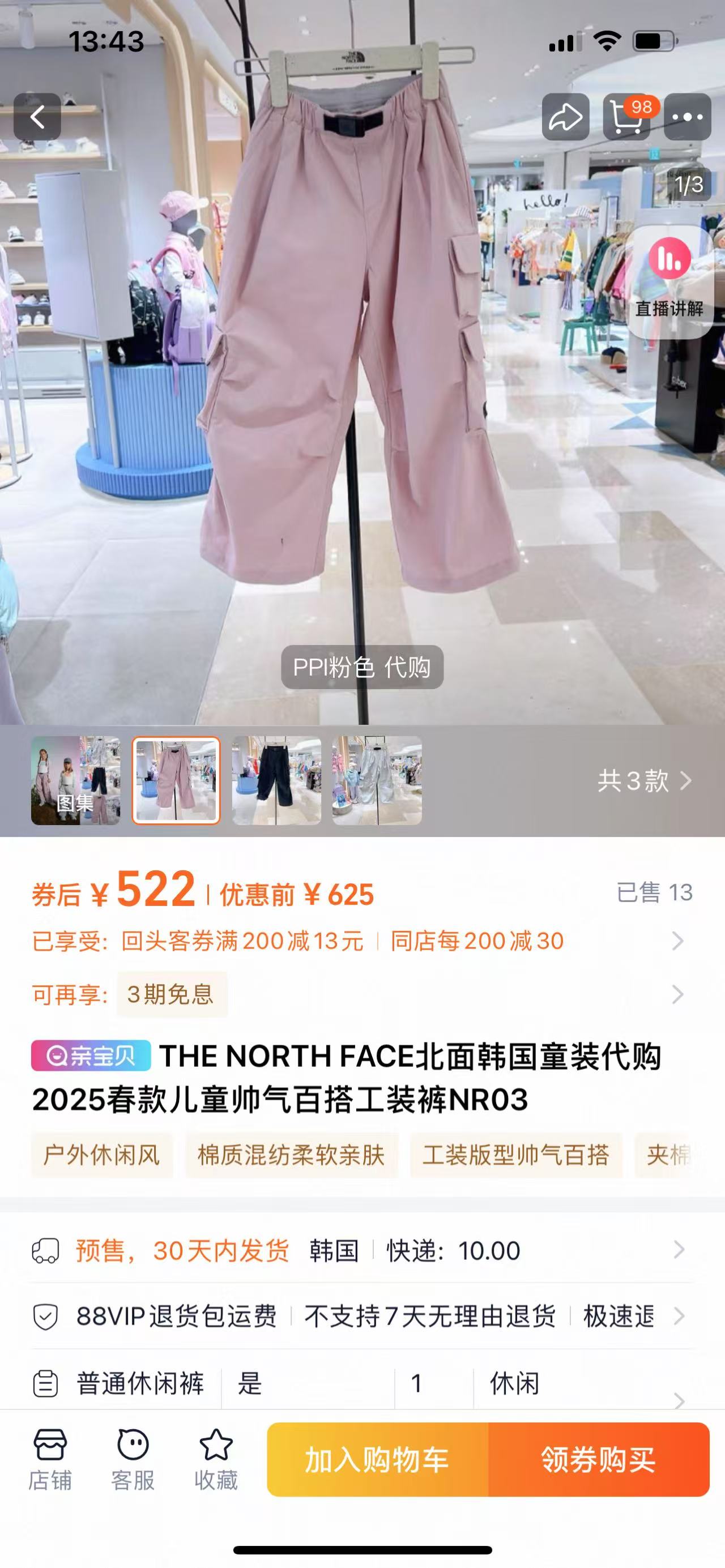Share this North Face product
The height and width of the screenshot is (1568, 725).
[565, 117]
